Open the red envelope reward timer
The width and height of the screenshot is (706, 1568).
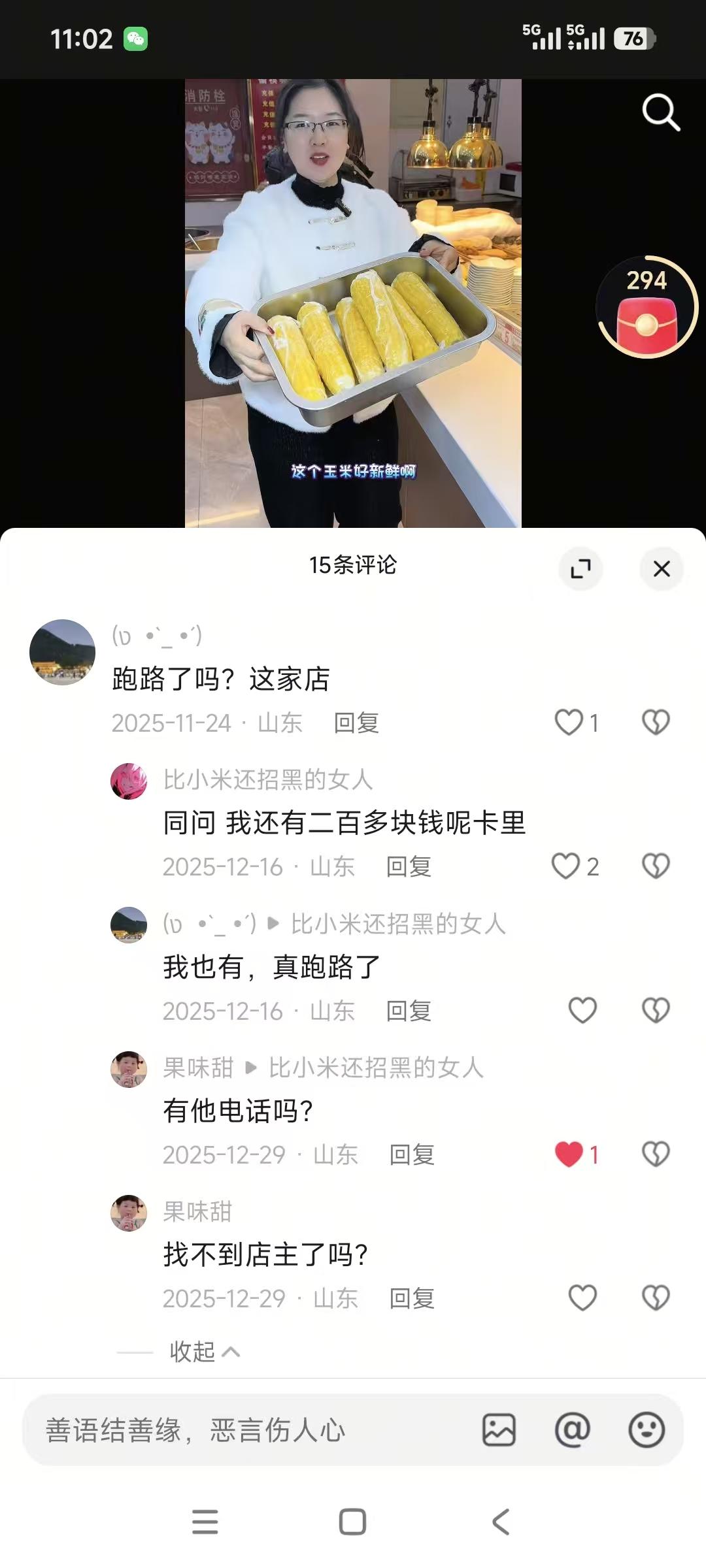point(647,307)
